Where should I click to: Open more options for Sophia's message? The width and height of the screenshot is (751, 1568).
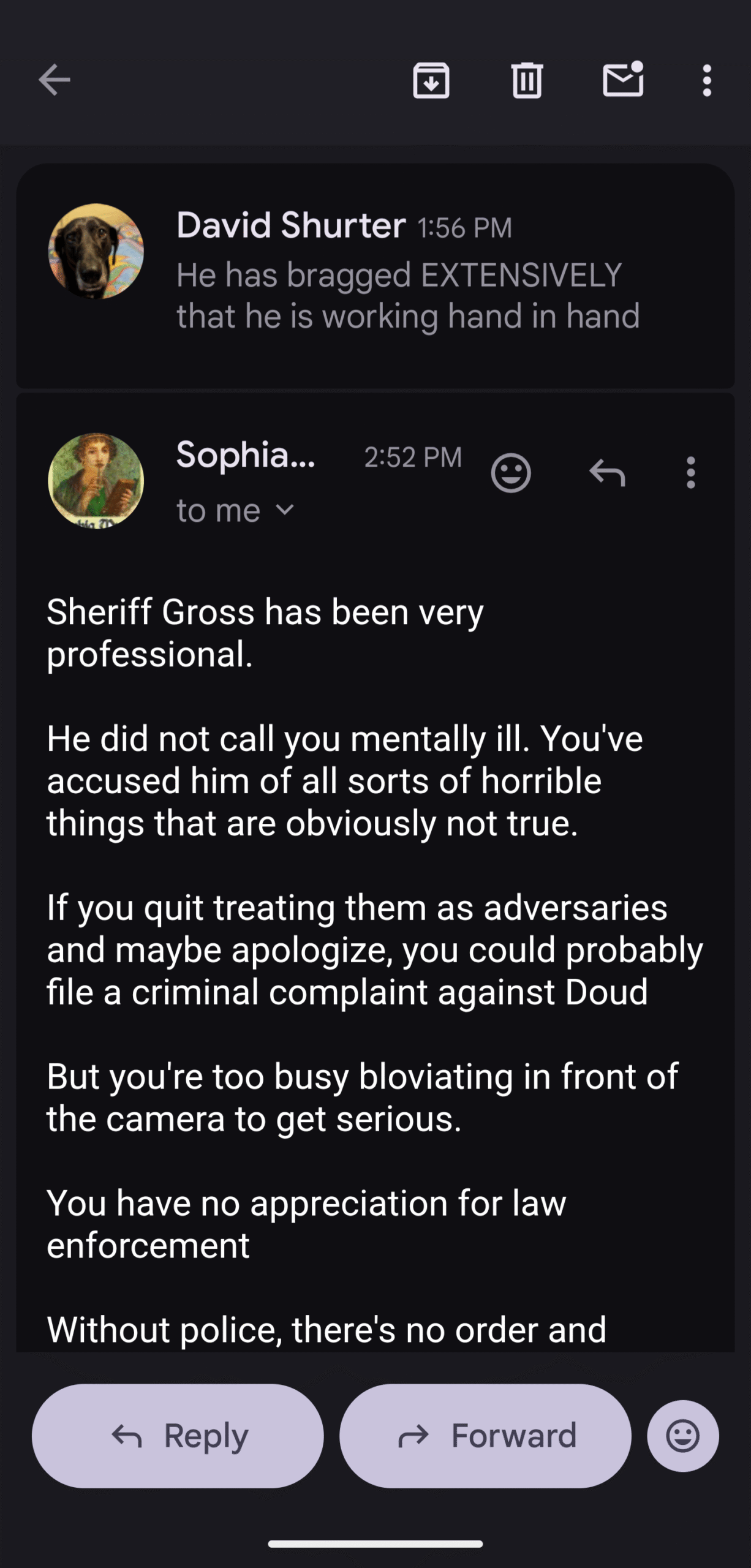[x=691, y=473]
